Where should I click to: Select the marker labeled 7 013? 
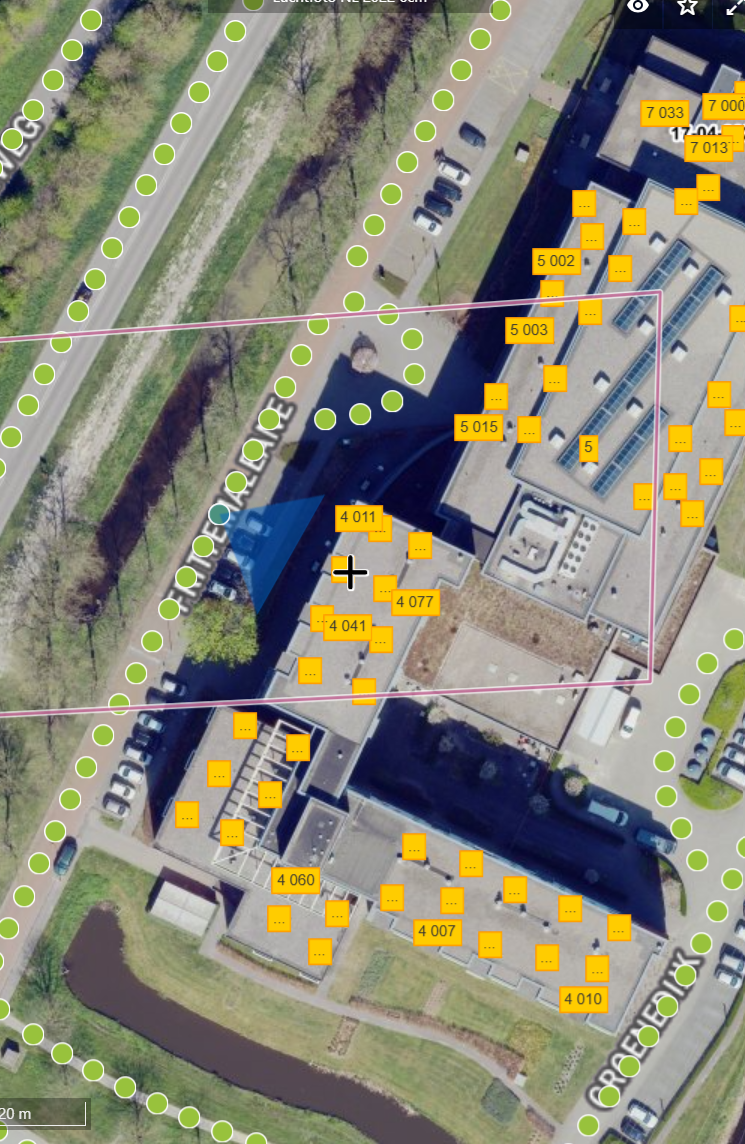click(x=708, y=148)
